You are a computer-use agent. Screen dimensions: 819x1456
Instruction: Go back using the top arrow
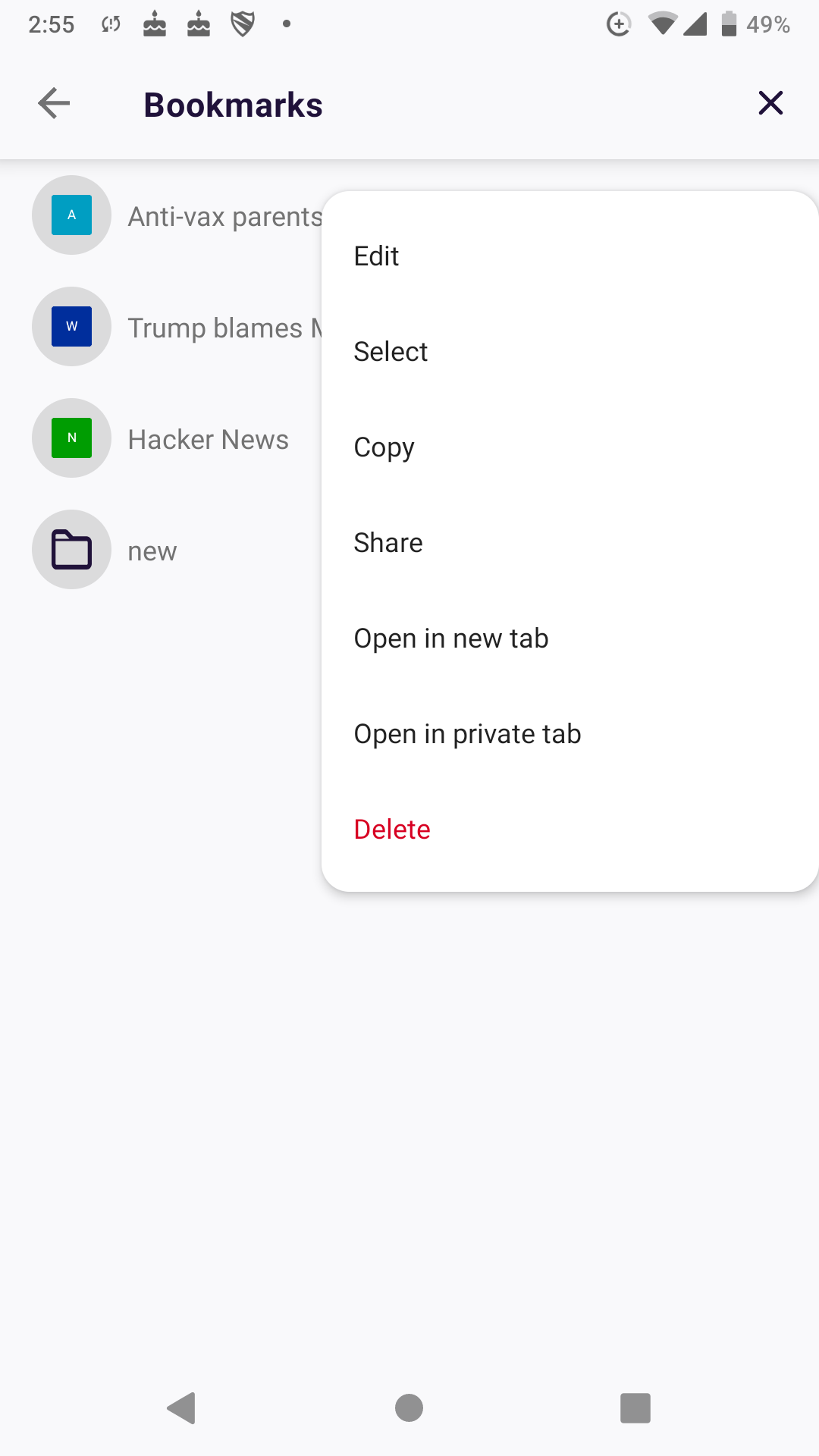tap(54, 103)
